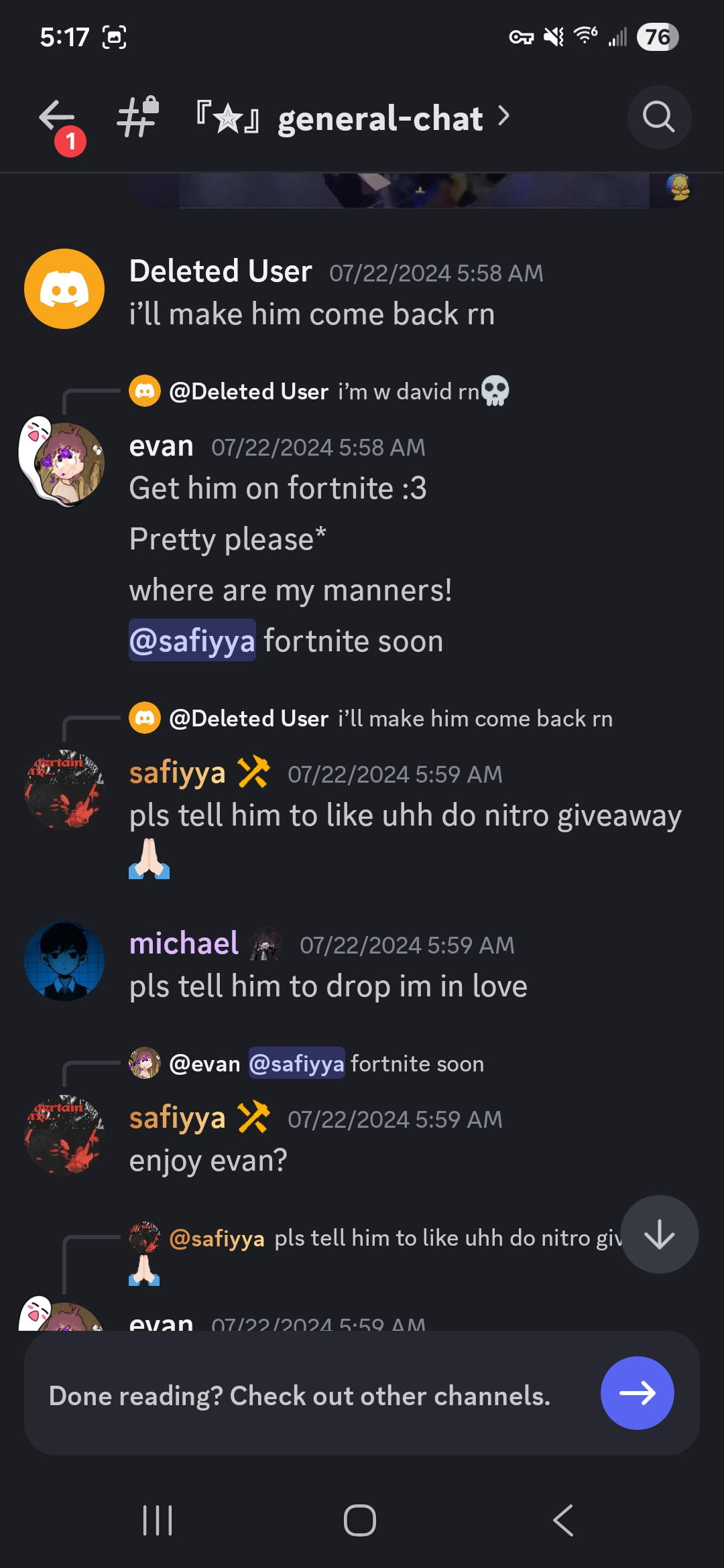
Task: Search messages in this channel
Action: [658, 117]
